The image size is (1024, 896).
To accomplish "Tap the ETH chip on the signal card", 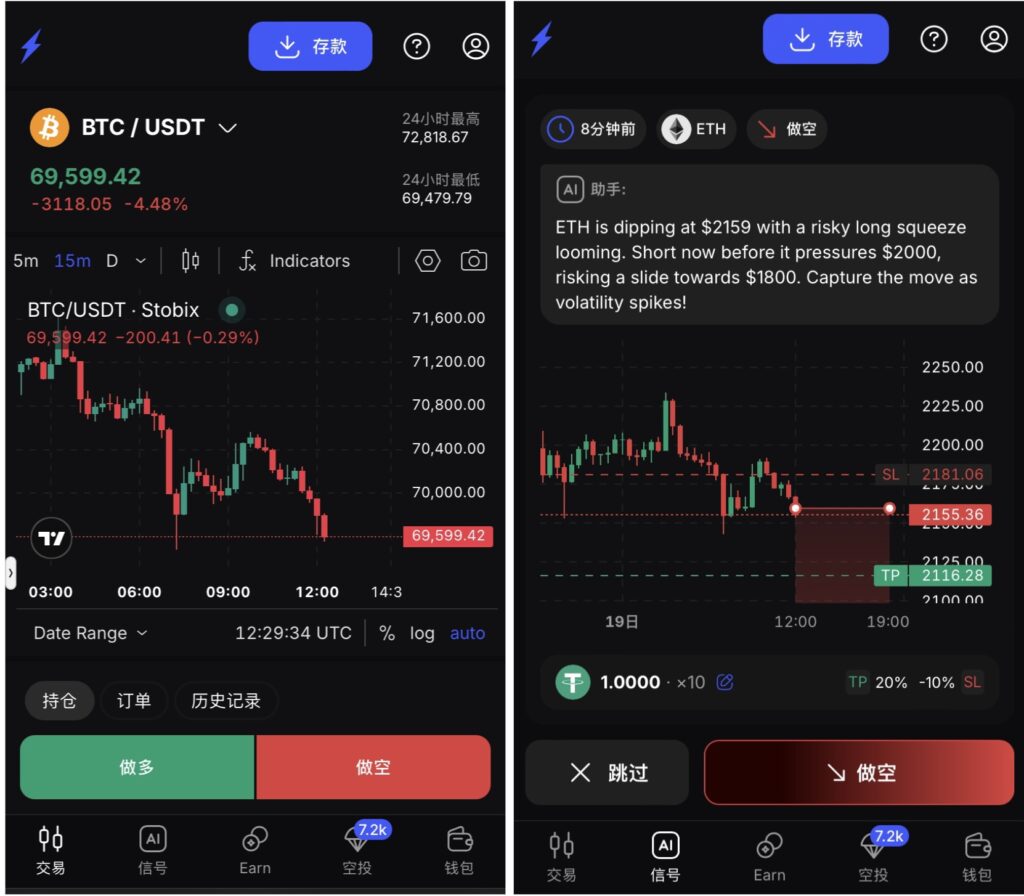I will click(x=697, y=129).
